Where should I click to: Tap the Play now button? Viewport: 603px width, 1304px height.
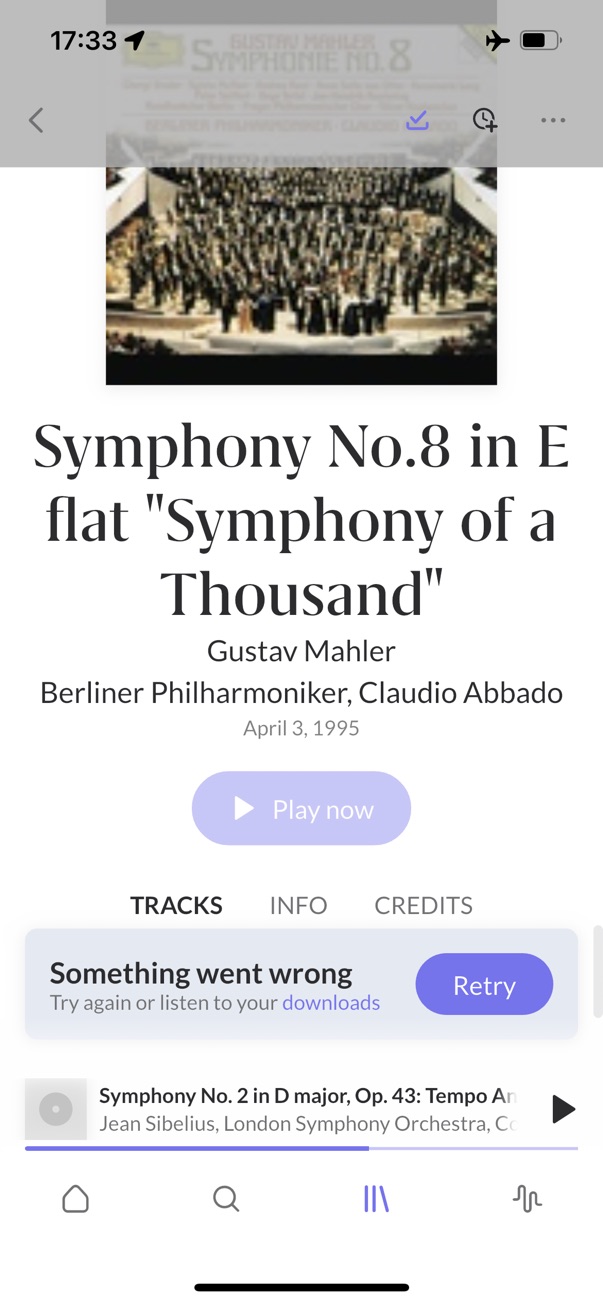301,808
